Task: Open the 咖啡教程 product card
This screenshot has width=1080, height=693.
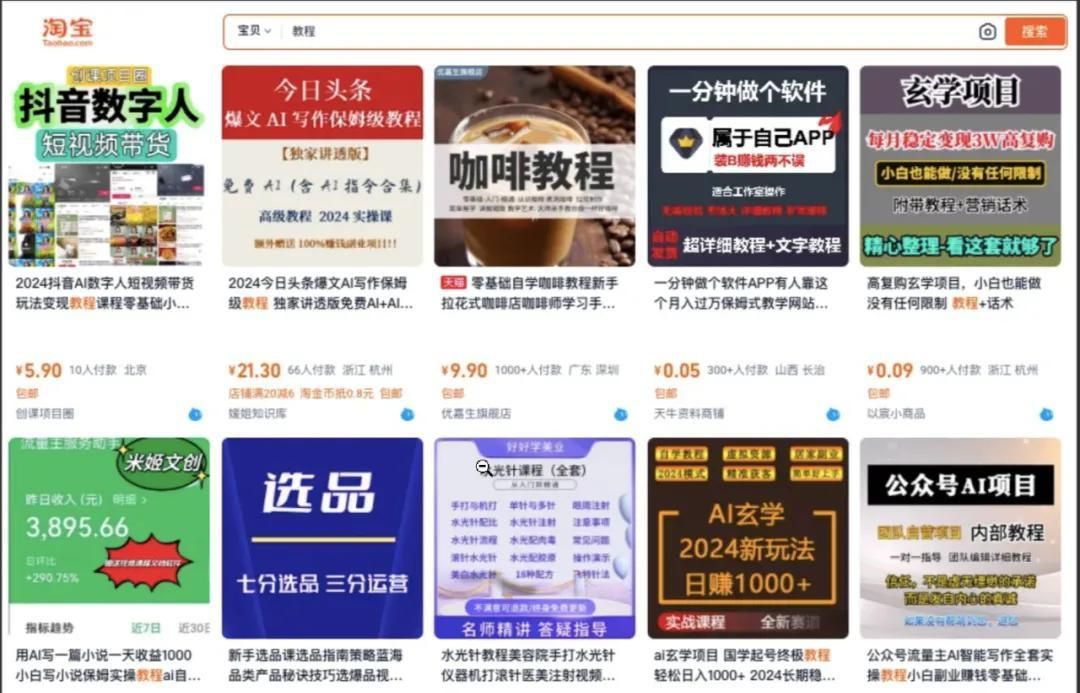Action: coord(534,165)
